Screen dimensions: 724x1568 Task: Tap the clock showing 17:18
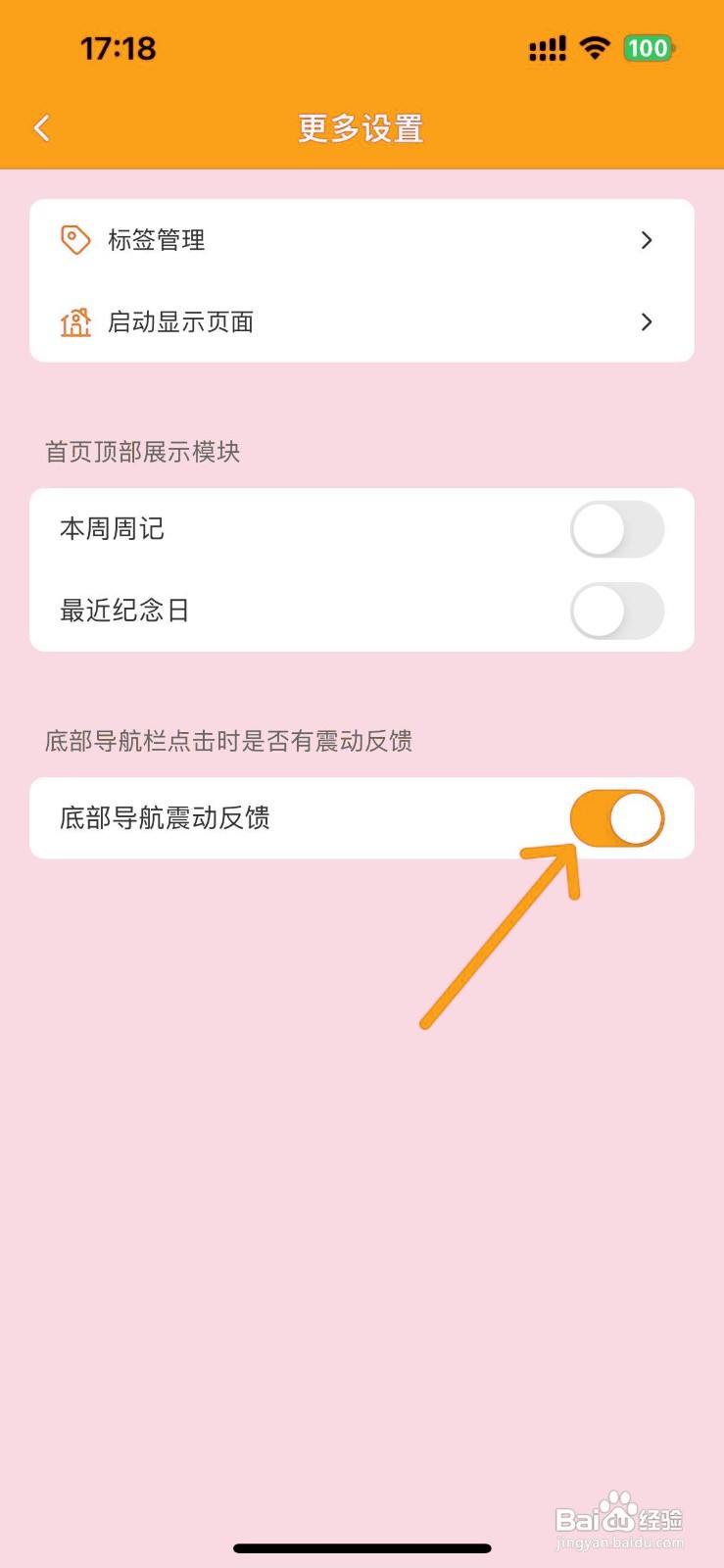pos(118,46)
